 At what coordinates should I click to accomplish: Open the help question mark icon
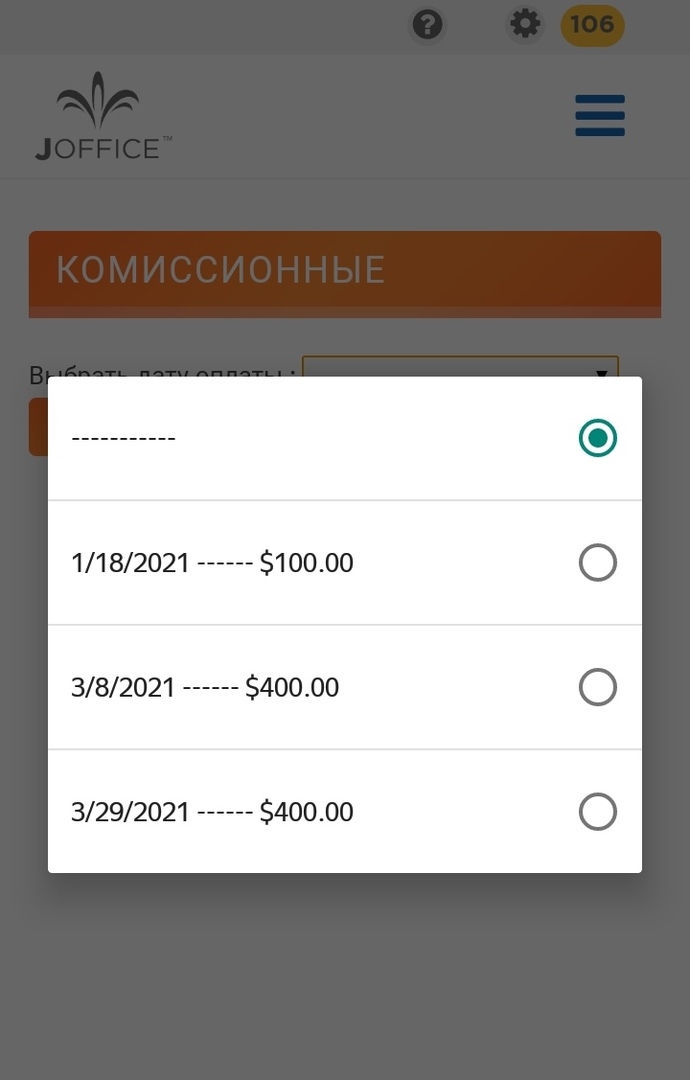pos(427,24)
